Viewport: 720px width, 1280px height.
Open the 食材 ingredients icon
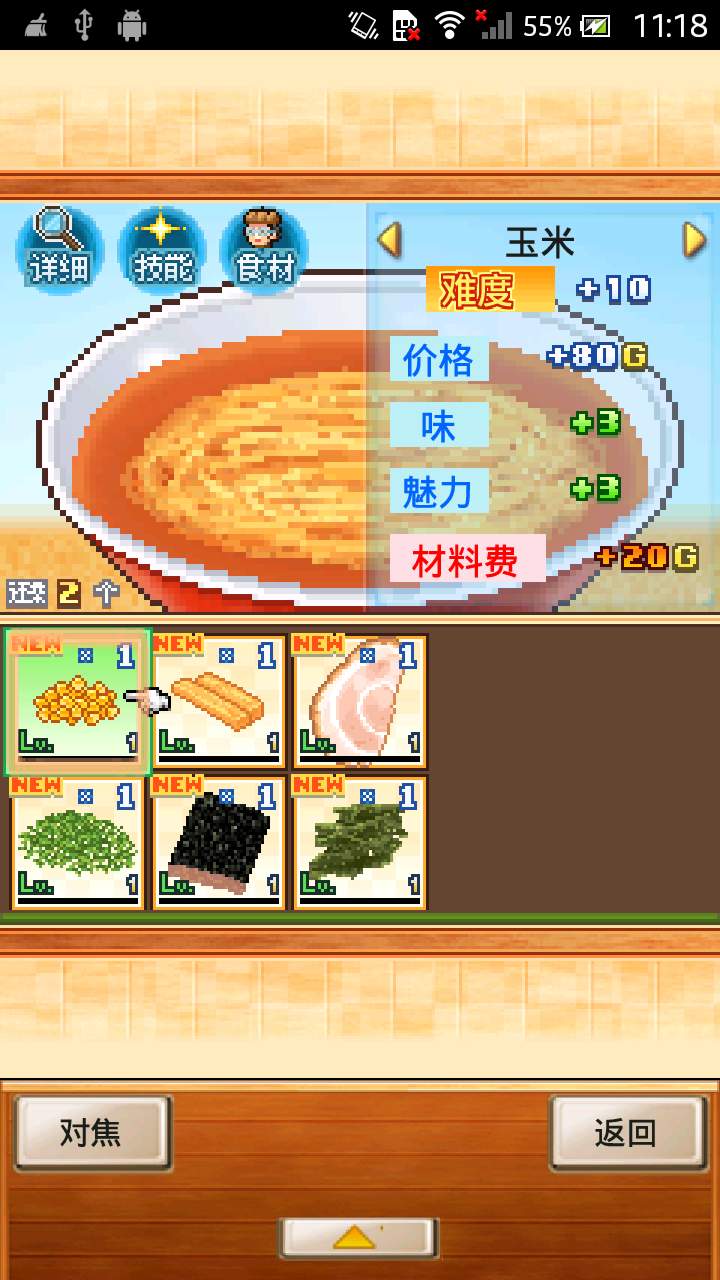pos(264,248)
